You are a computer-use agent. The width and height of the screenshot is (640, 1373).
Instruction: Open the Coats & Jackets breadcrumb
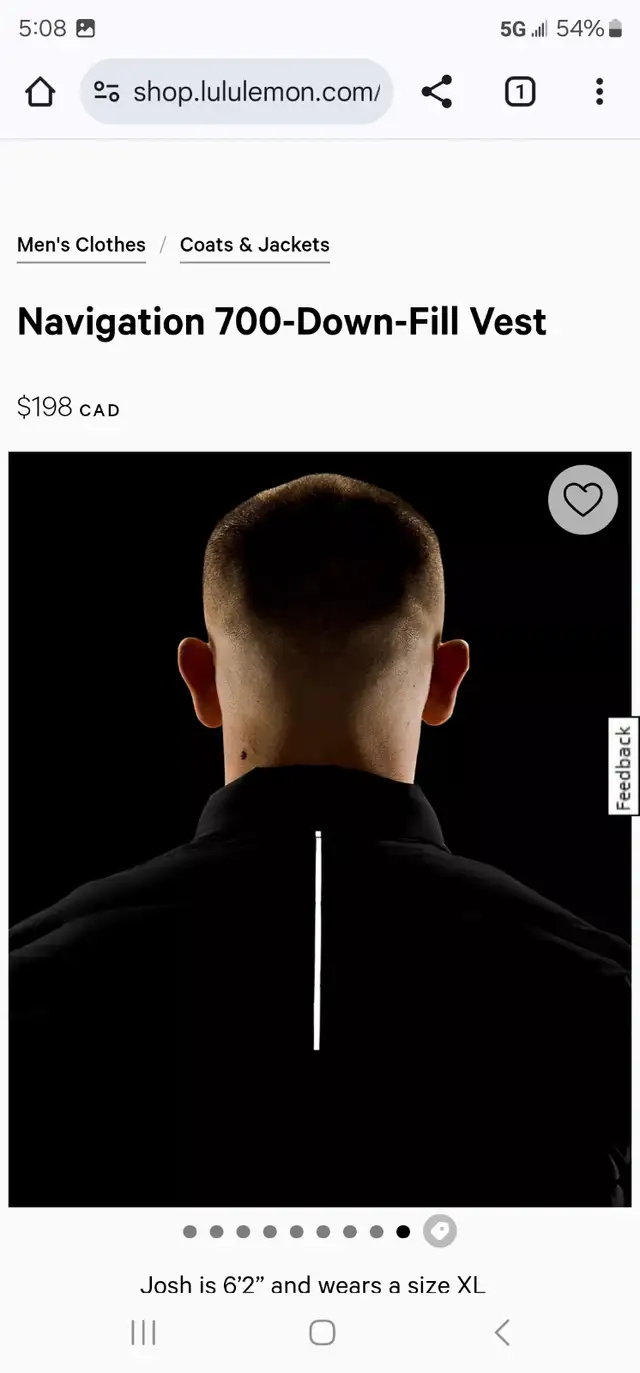click(254, 245)
